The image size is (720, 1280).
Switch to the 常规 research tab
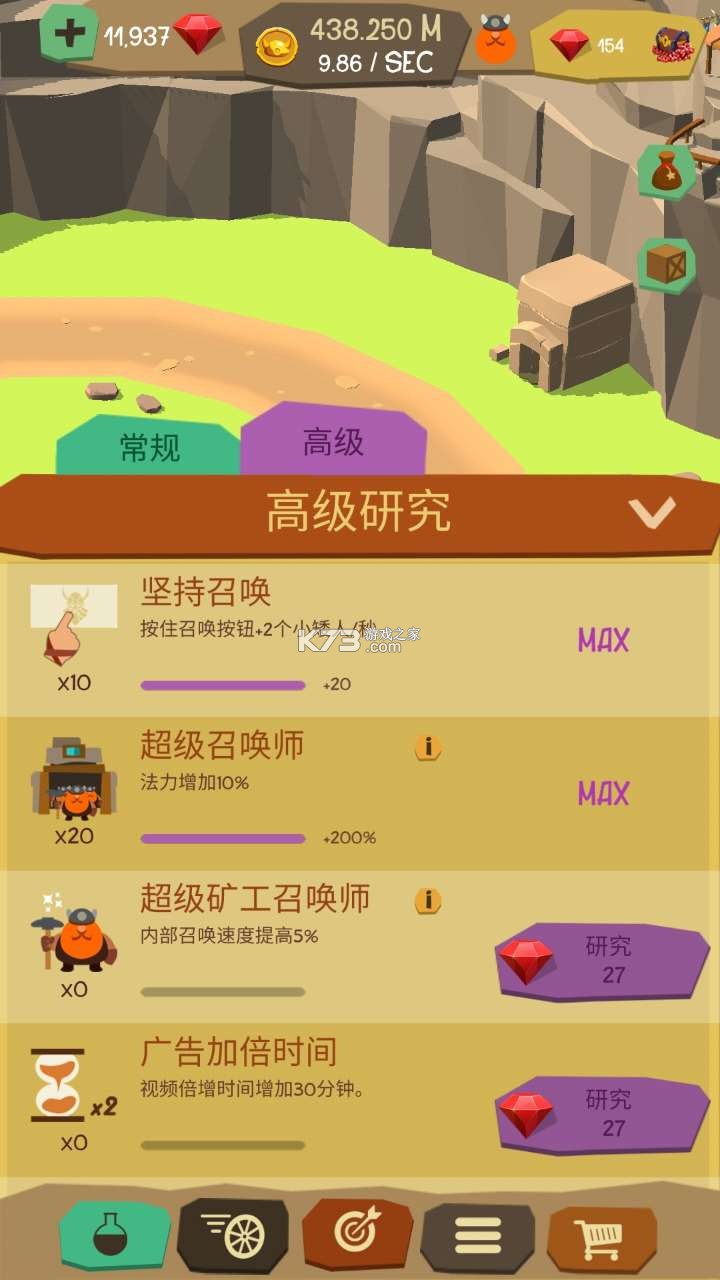(x=150, y=447)
